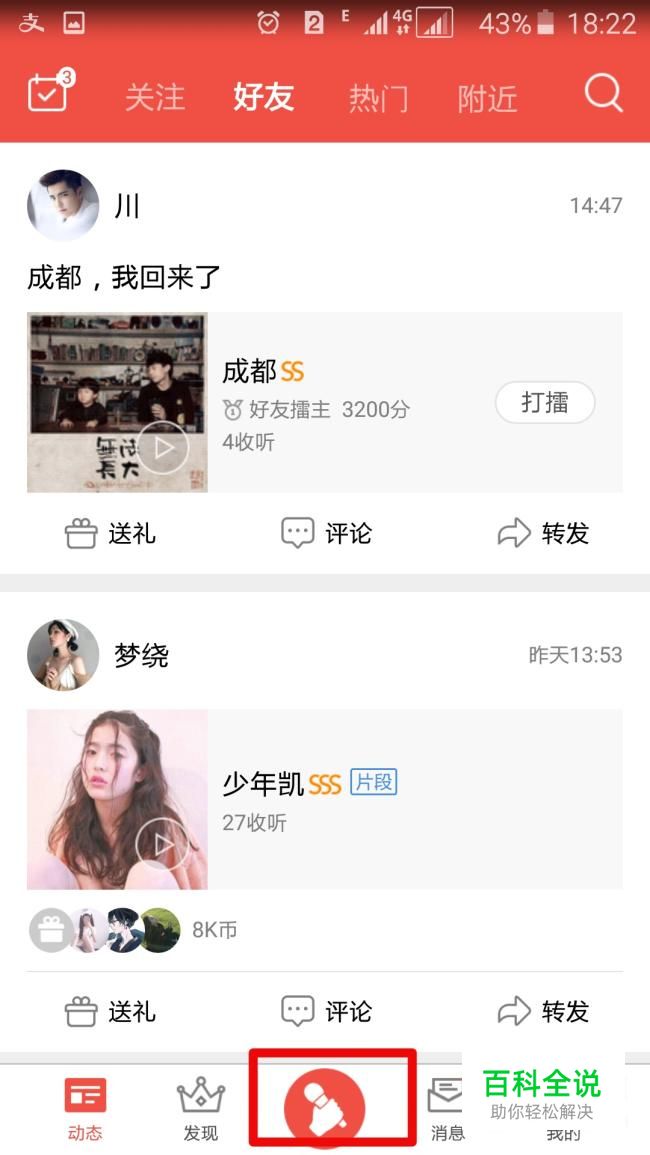Open the search magnifier icon

(x=603, y=95)
